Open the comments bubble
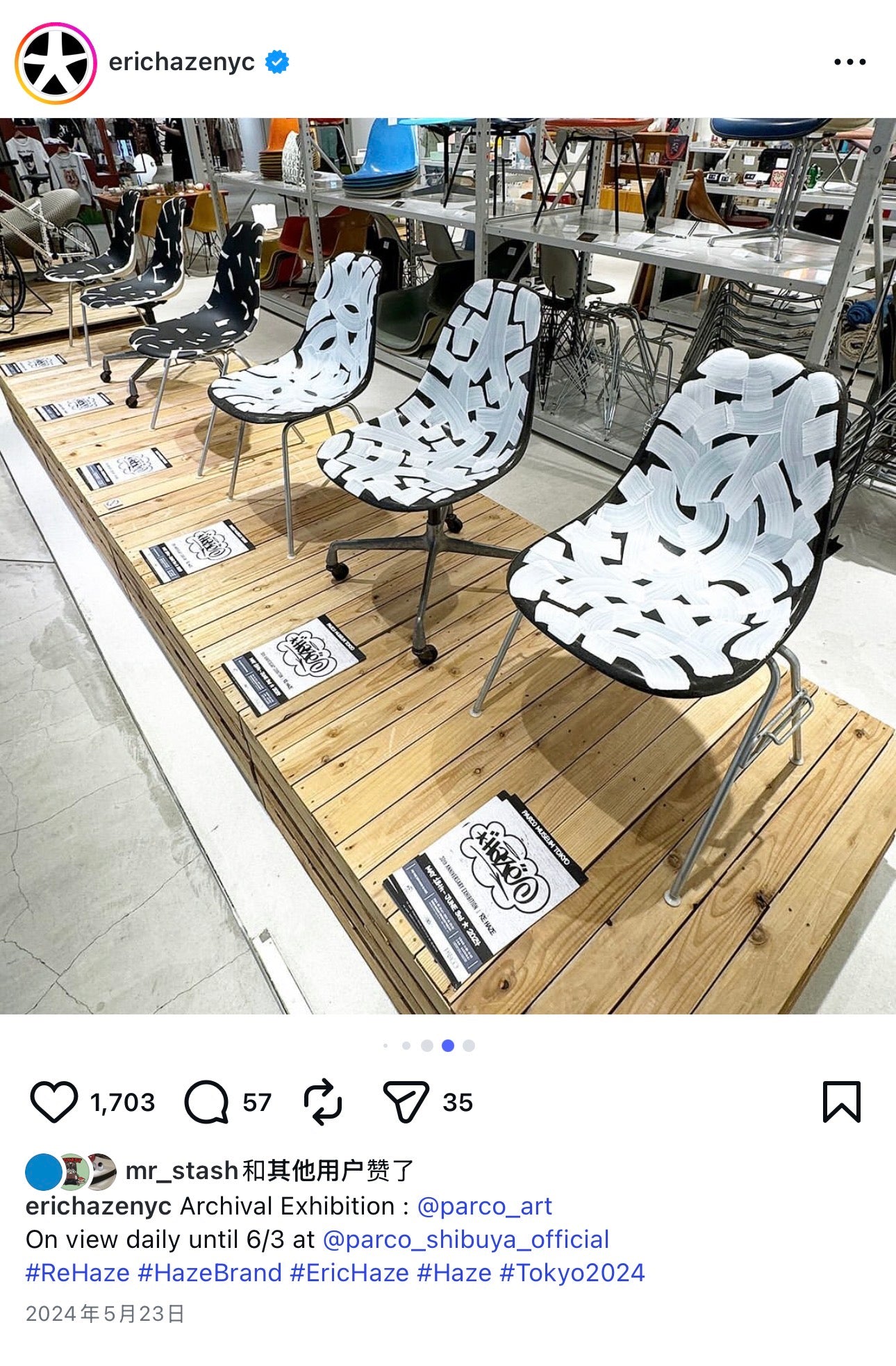The height and width of the screenshot is (1366, 896). pyautogui.click(x=206, y=1102)
